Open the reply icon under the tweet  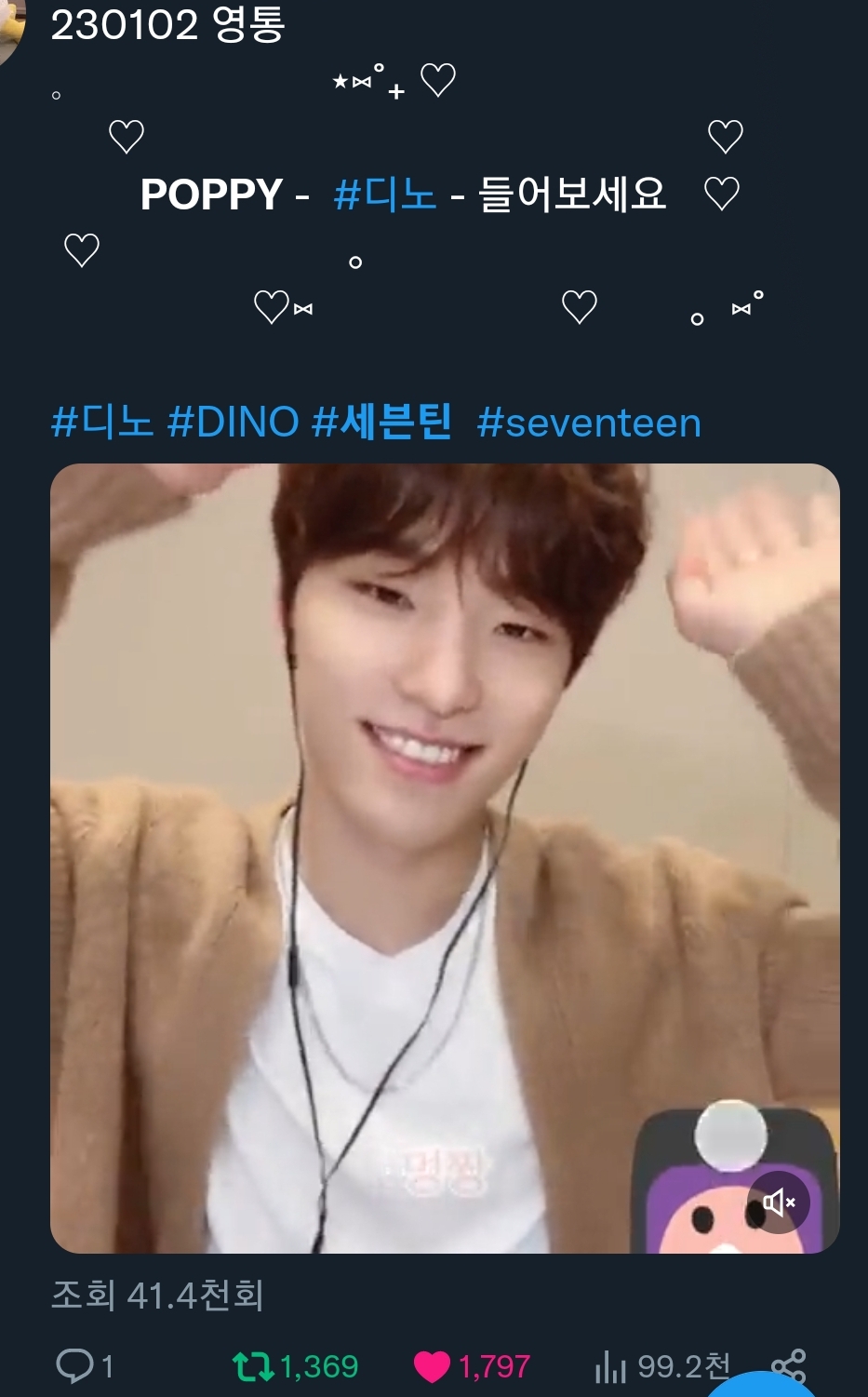[x=74, y=1365]
